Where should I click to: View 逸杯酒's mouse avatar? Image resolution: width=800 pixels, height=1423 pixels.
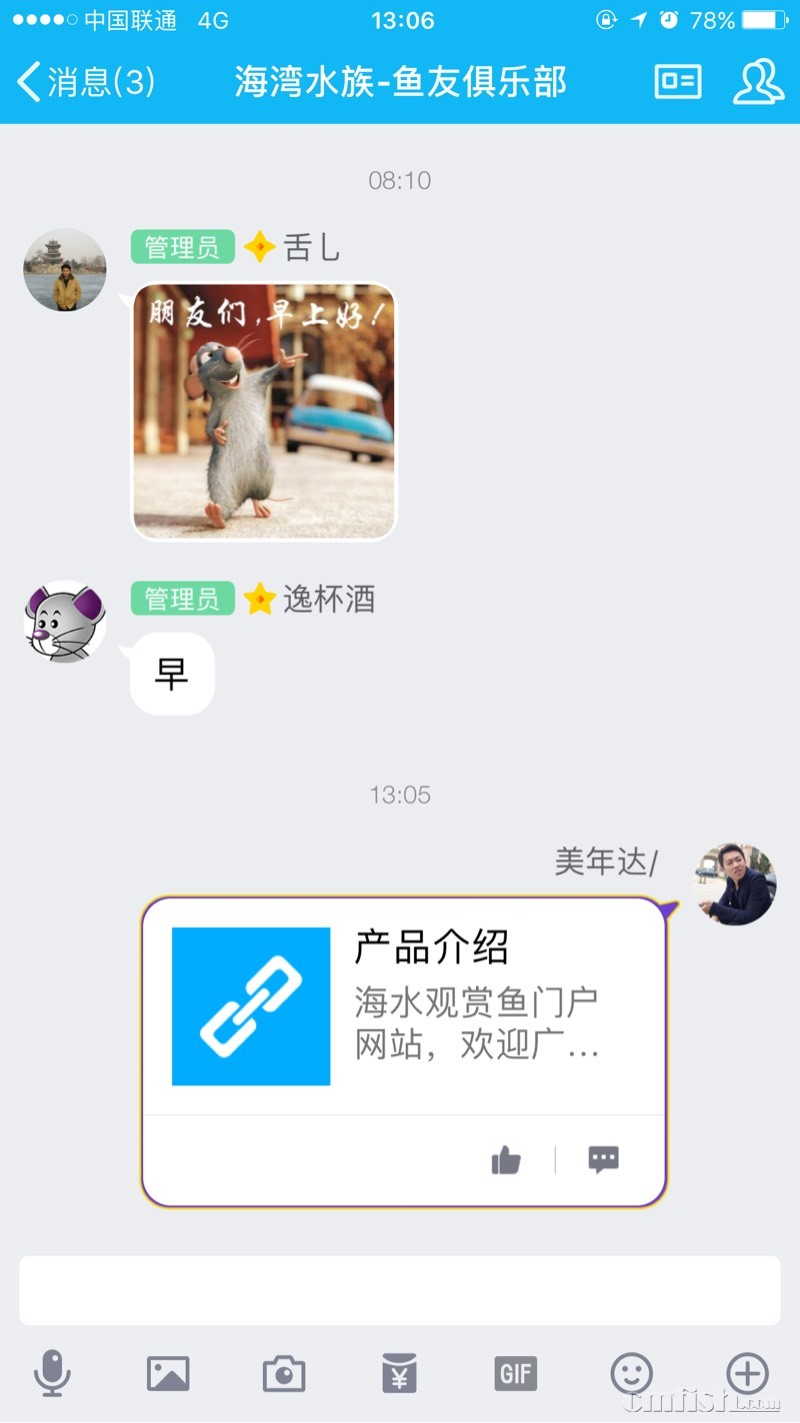[x=65, y=623]
